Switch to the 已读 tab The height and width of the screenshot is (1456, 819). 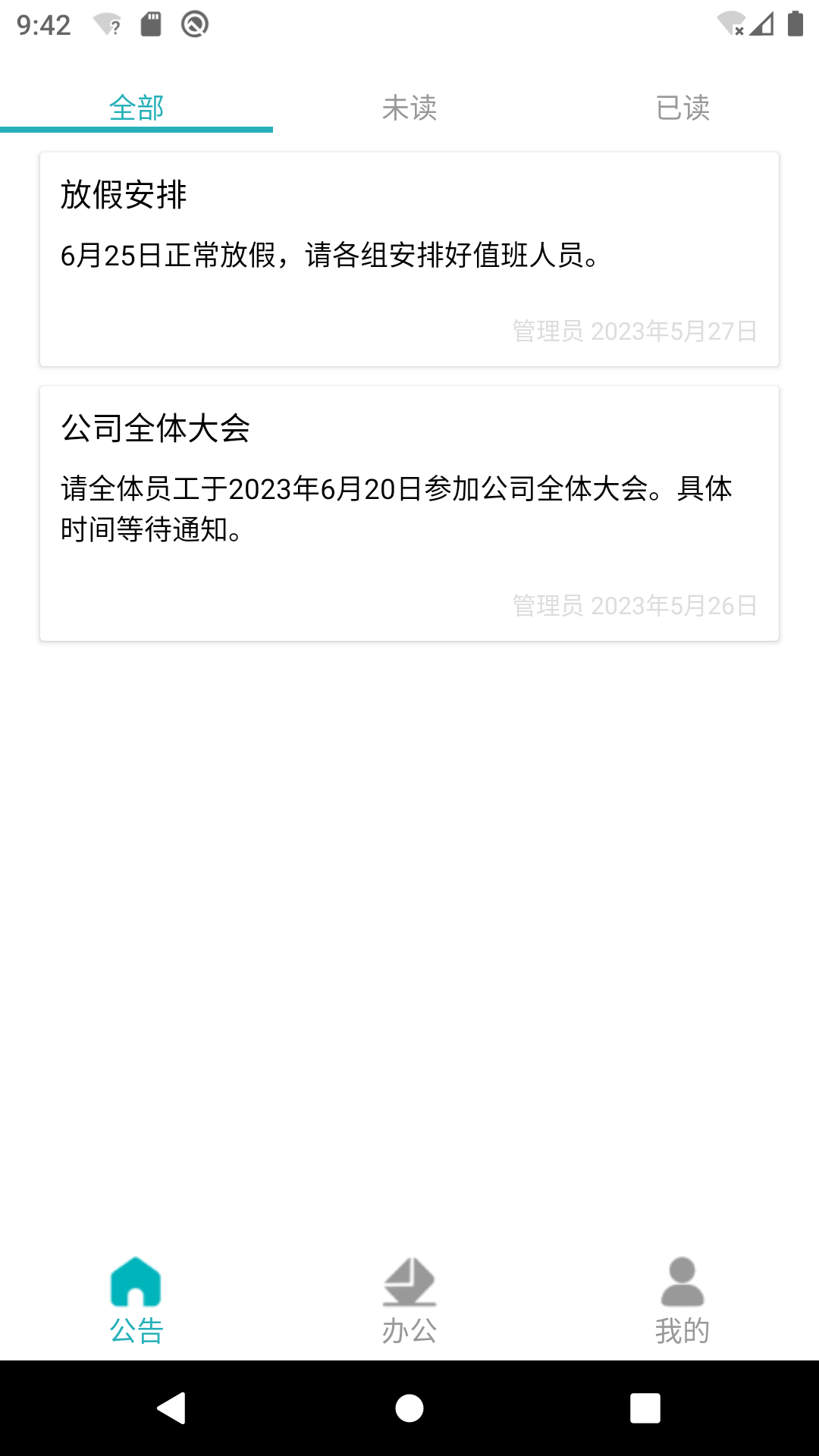[x=682, y=108]
